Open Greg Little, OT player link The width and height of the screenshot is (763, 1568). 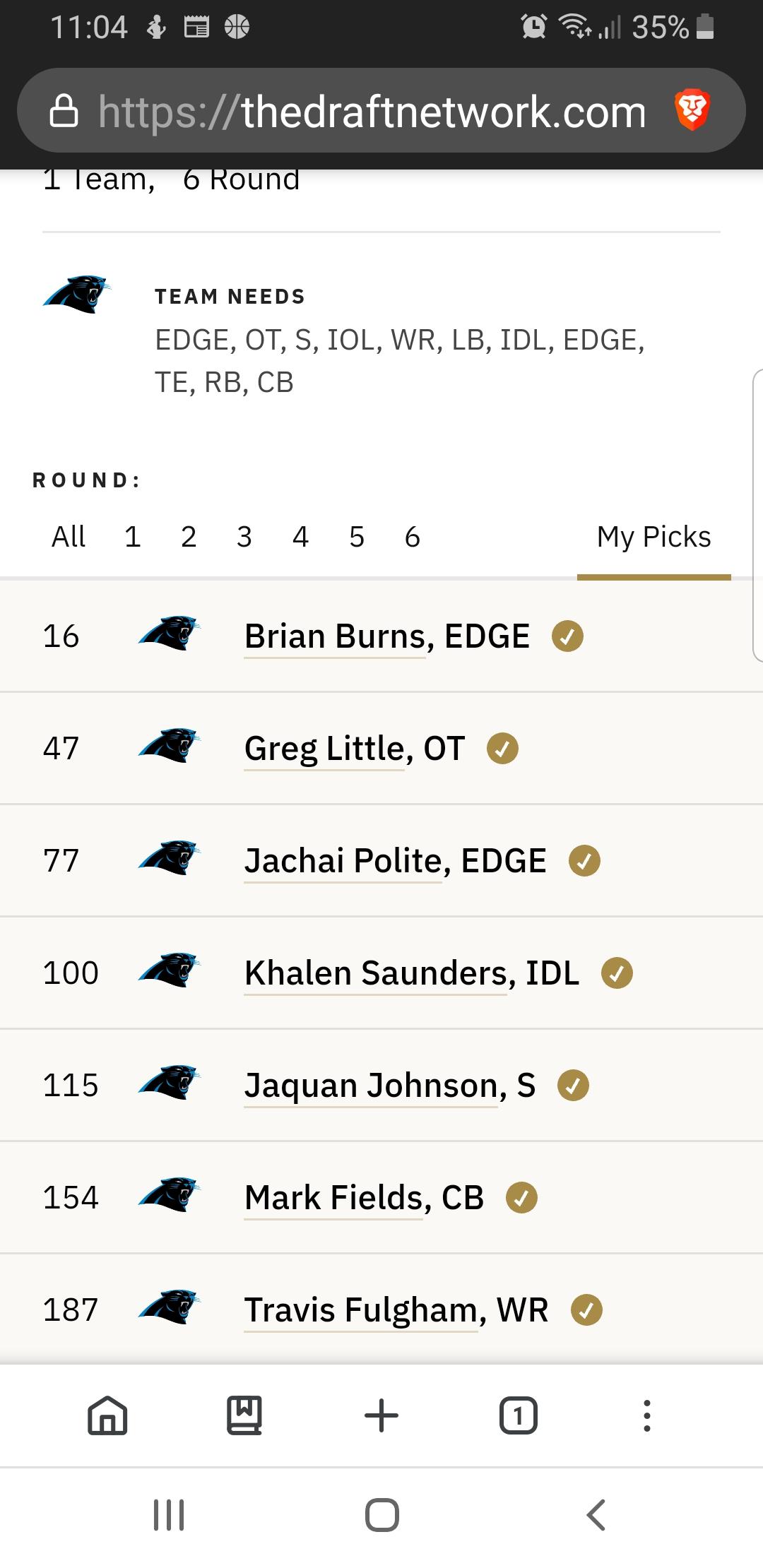(355, 749)
